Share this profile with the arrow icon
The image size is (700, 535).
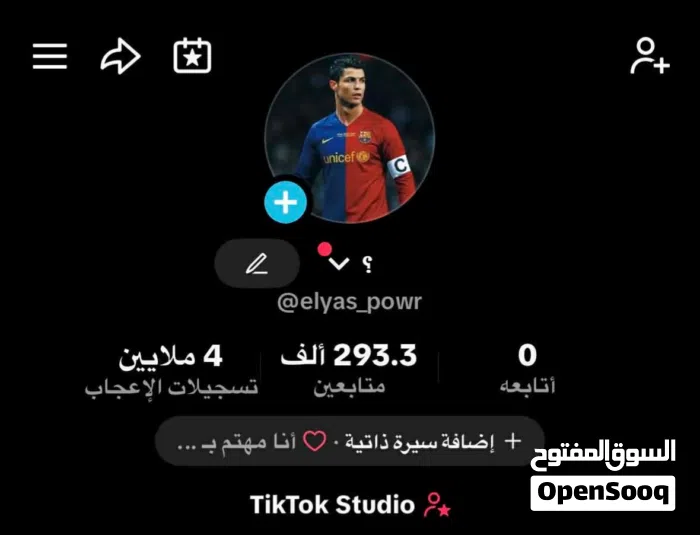(x=120, y=57)
